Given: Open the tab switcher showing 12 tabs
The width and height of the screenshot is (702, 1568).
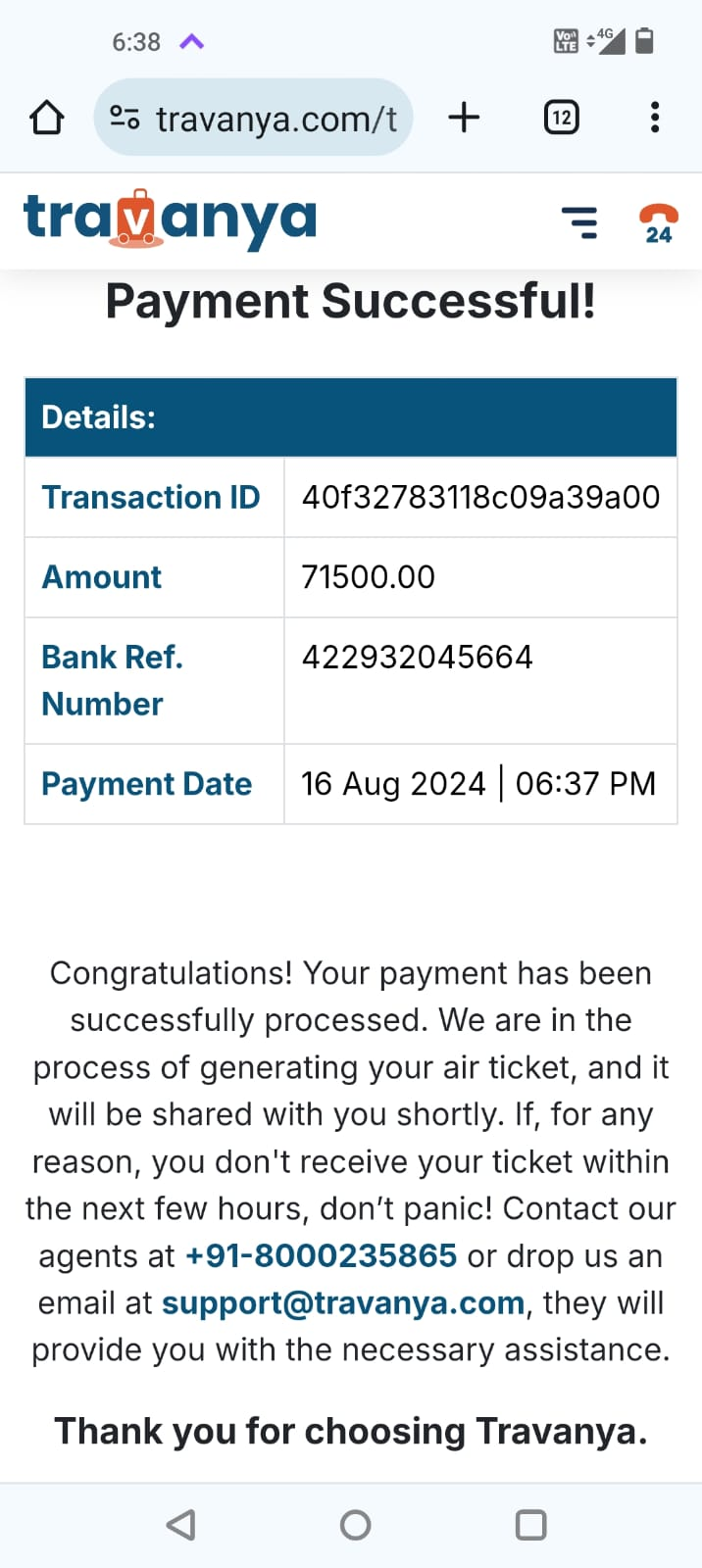Looking at the screenshot, I should coord(561,118).
